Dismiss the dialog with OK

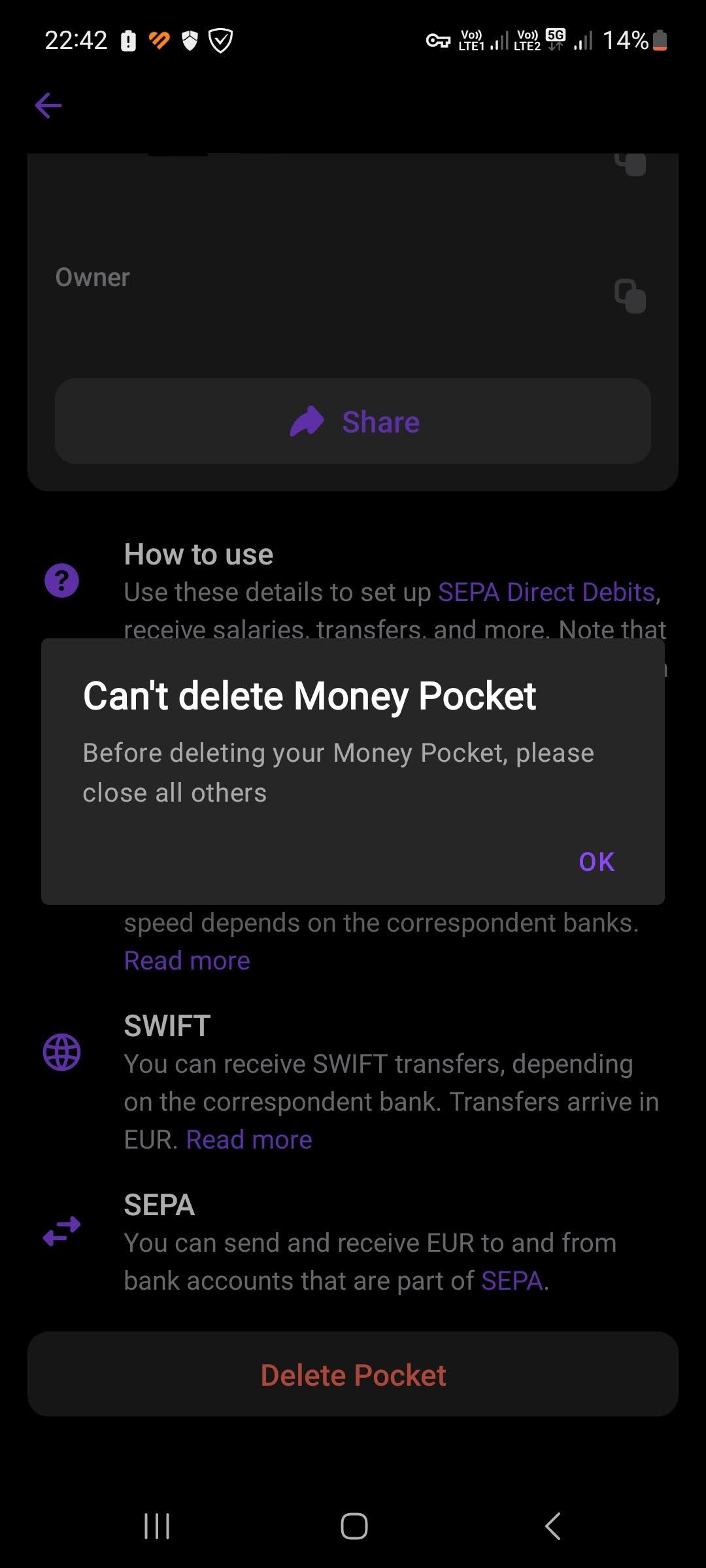pos(596,862)
